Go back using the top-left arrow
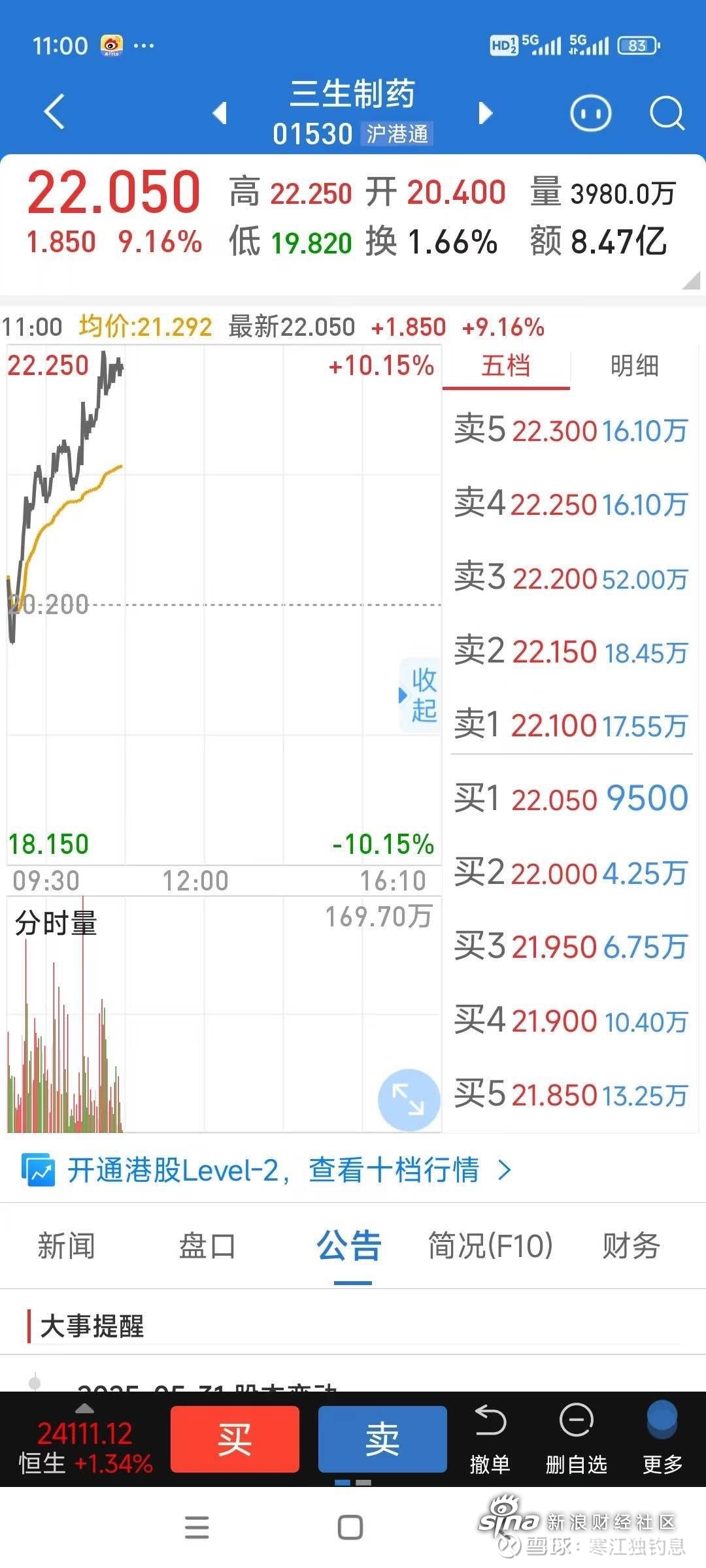The height and width of the screenshot is (1568, 706). point(55,112)
